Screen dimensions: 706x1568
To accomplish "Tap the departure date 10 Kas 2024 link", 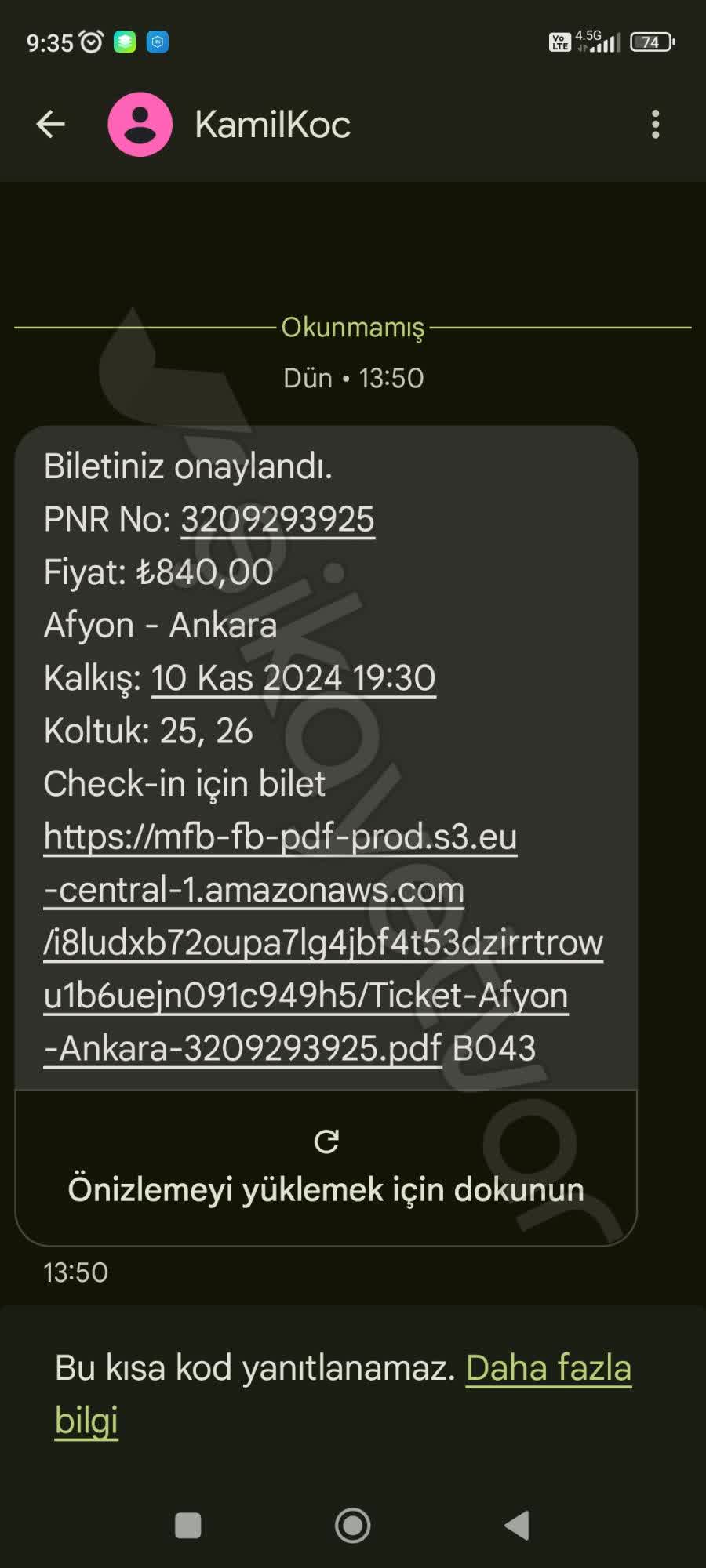I will [x=293, y=677].
